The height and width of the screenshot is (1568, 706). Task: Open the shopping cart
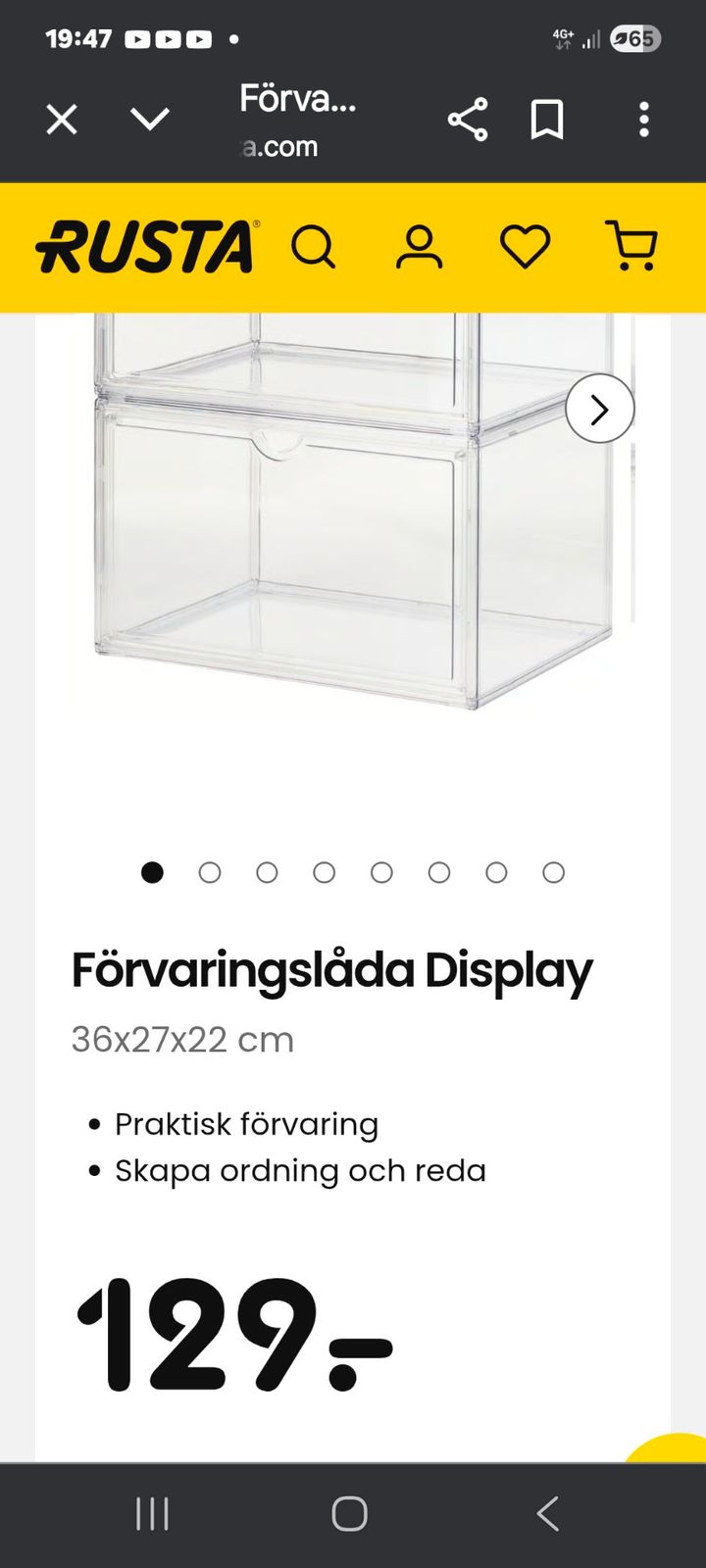click(631, 246)
